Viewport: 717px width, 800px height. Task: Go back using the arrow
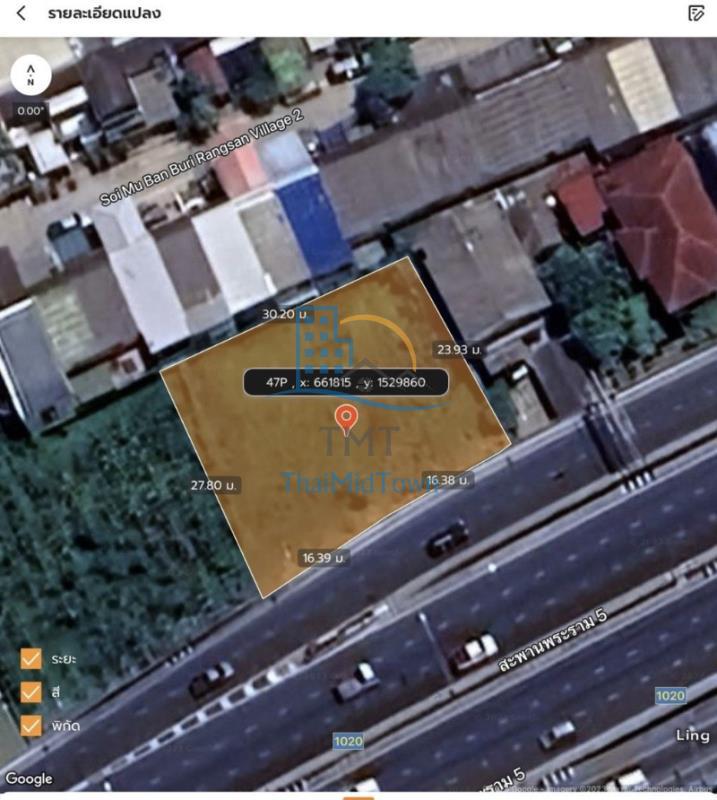pos(21,14)
